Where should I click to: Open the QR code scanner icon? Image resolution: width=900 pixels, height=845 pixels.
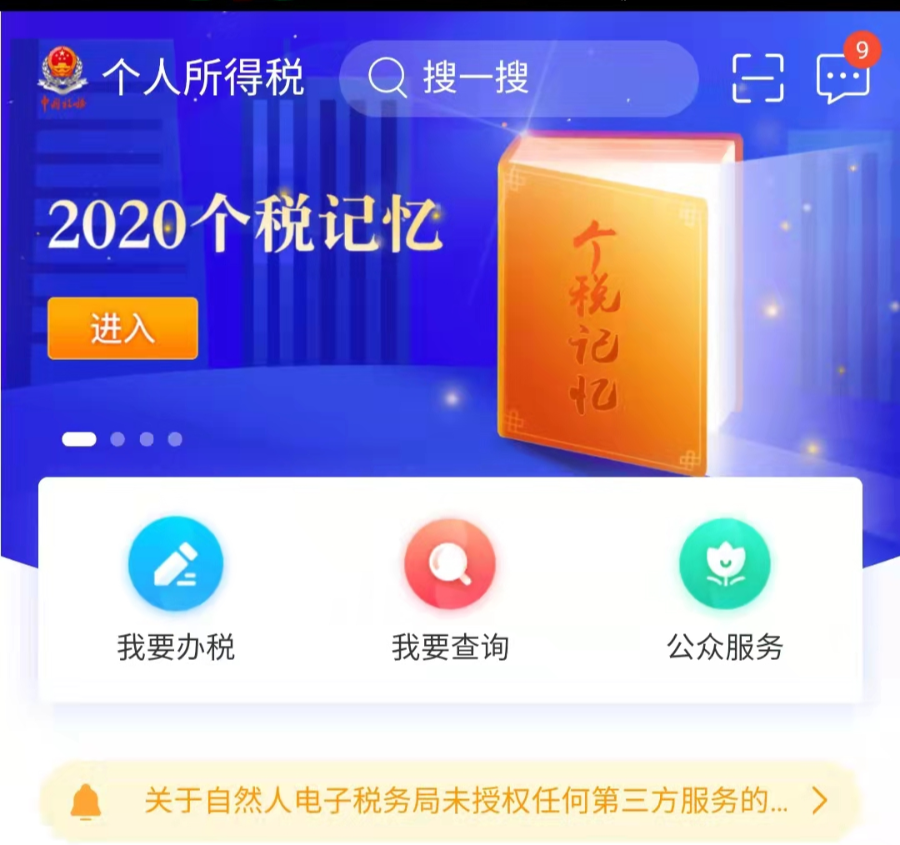tap(757, 78)
